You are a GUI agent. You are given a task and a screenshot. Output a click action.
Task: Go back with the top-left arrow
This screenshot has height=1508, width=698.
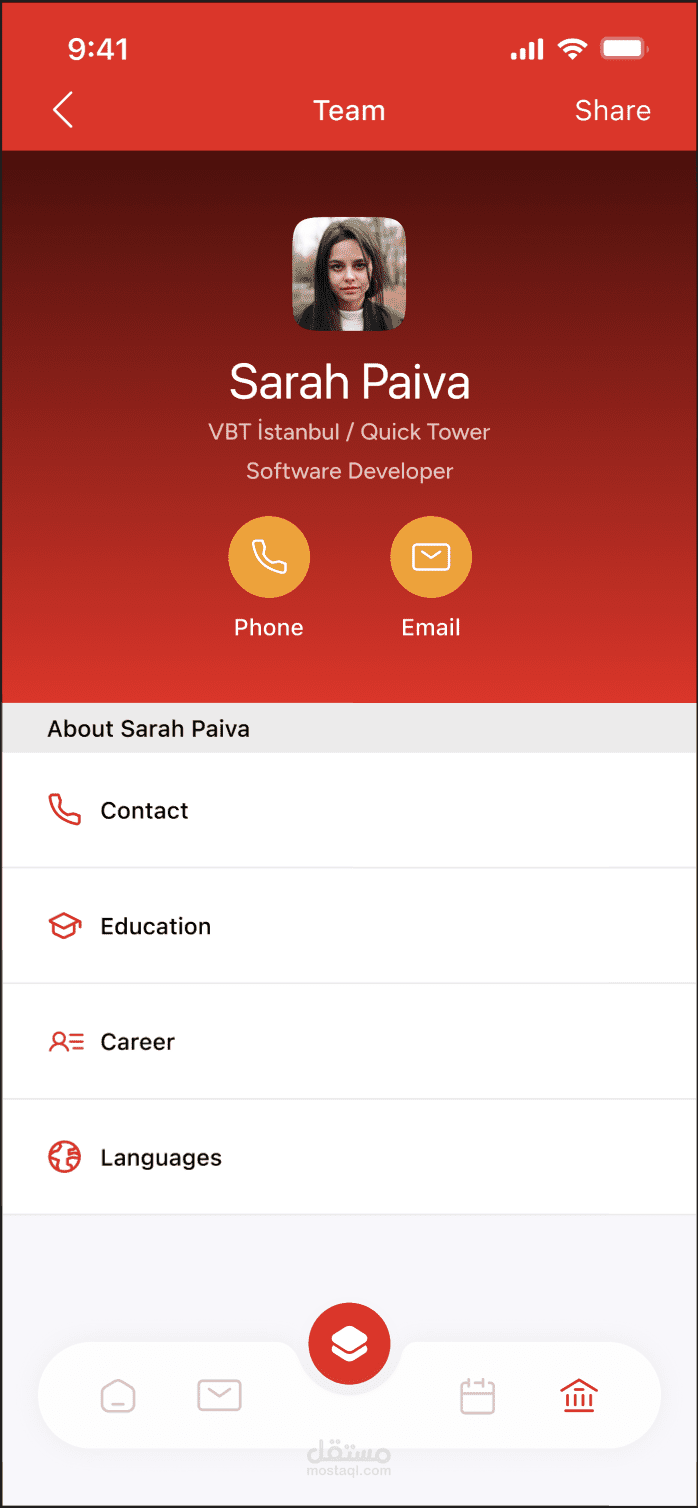[x=63, y=110]
